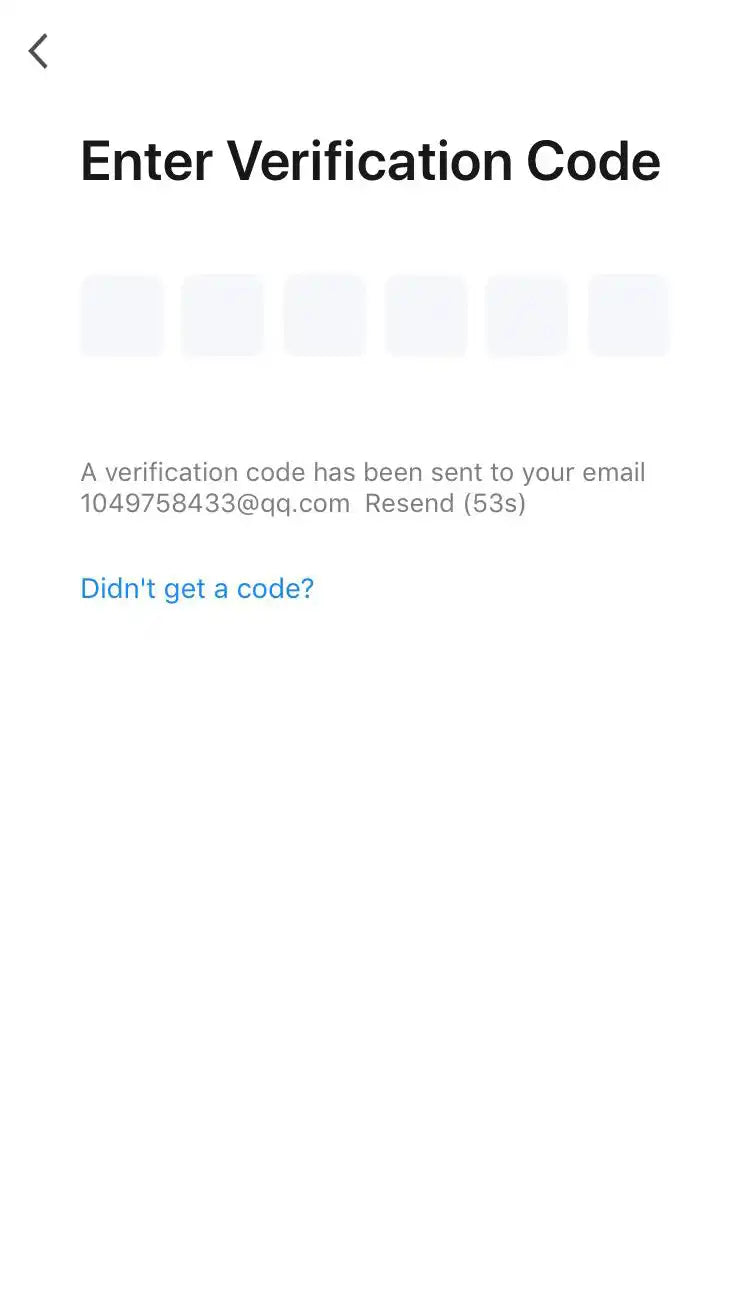Viewport: 750px width, 1301px height.
Task: Focus the sixth verification code box
Action: (x=628, y=316)
